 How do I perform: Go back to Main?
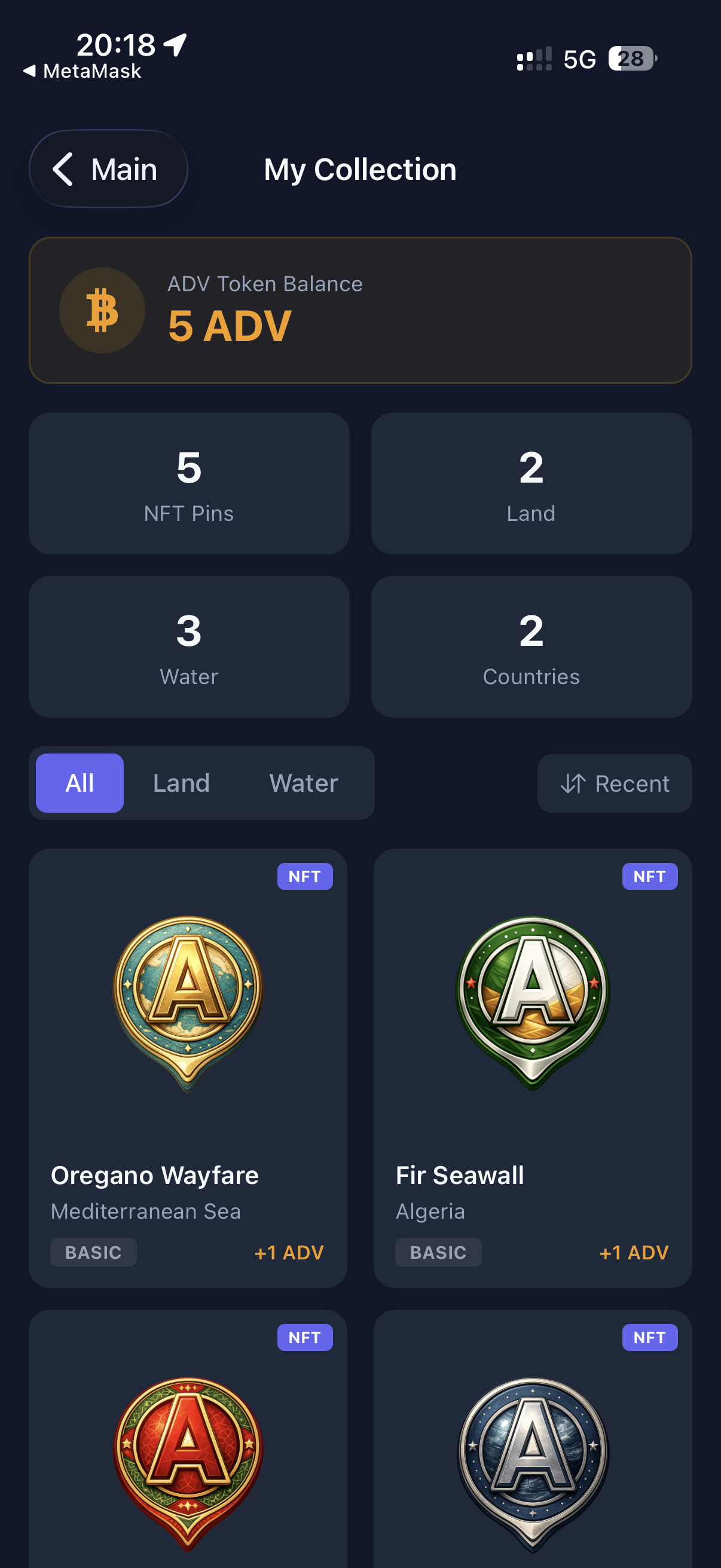click(x=108, y=169)
